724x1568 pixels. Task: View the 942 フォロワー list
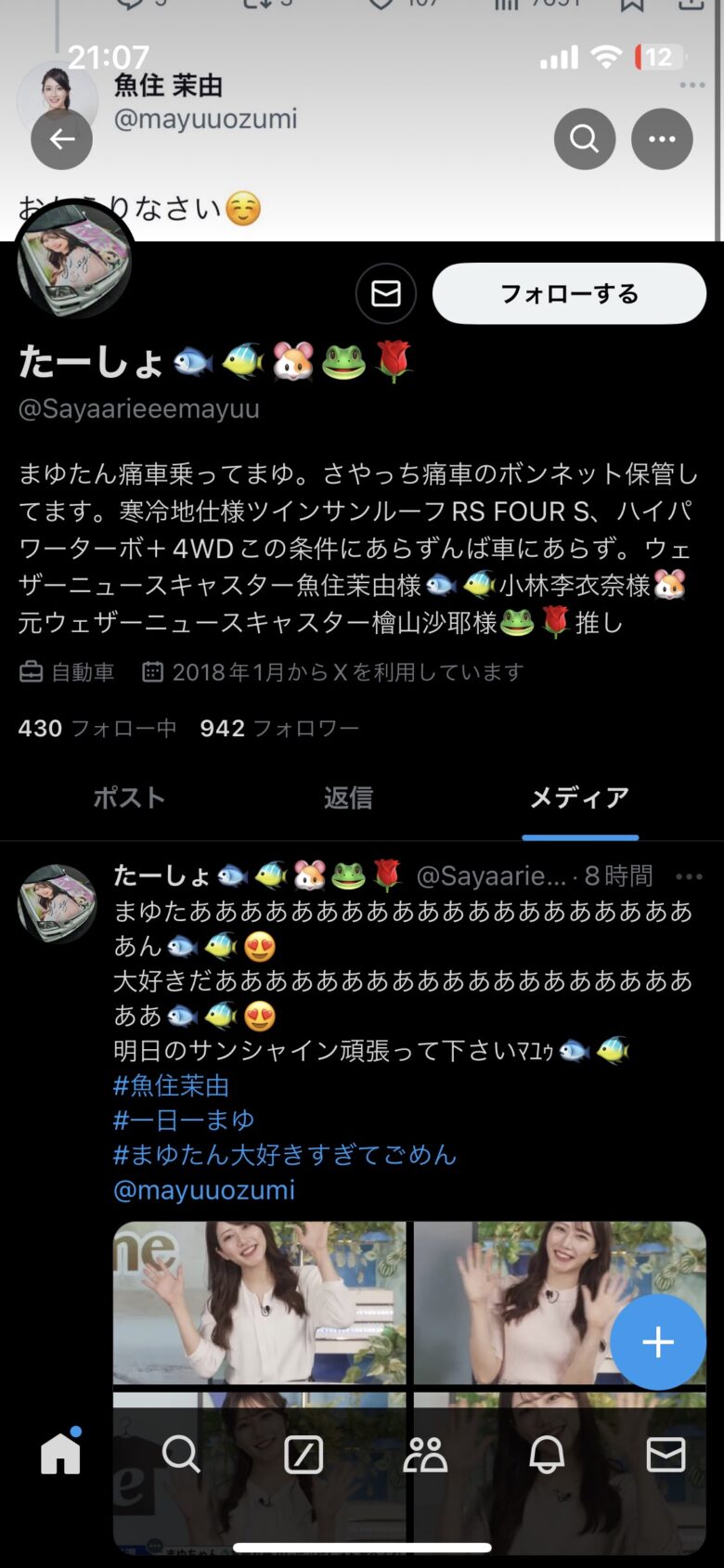tap(279, 728)
